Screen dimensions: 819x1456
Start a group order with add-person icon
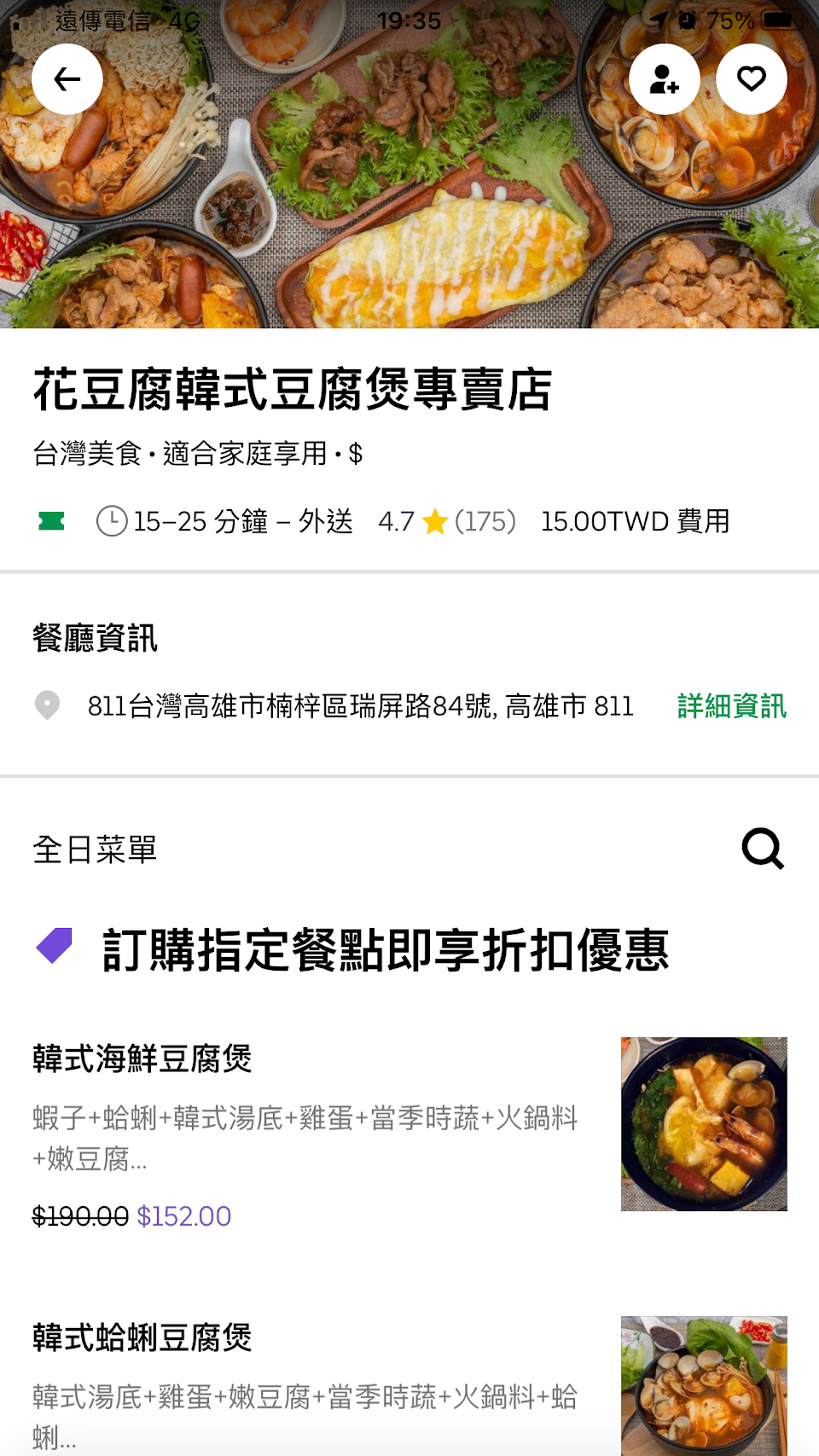pos(665,79)
